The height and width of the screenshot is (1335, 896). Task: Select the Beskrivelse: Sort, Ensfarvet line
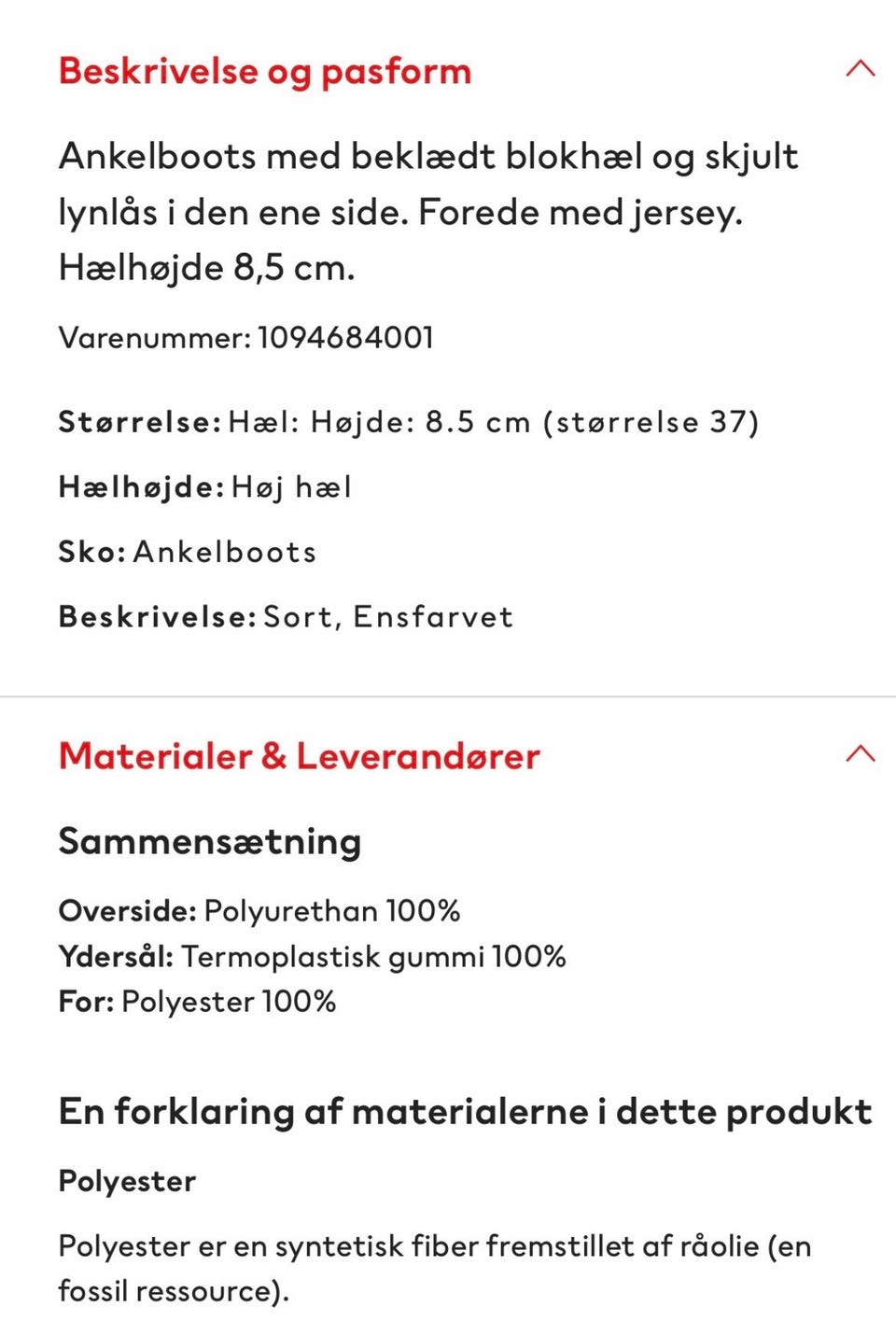click(x=286, y=616)
